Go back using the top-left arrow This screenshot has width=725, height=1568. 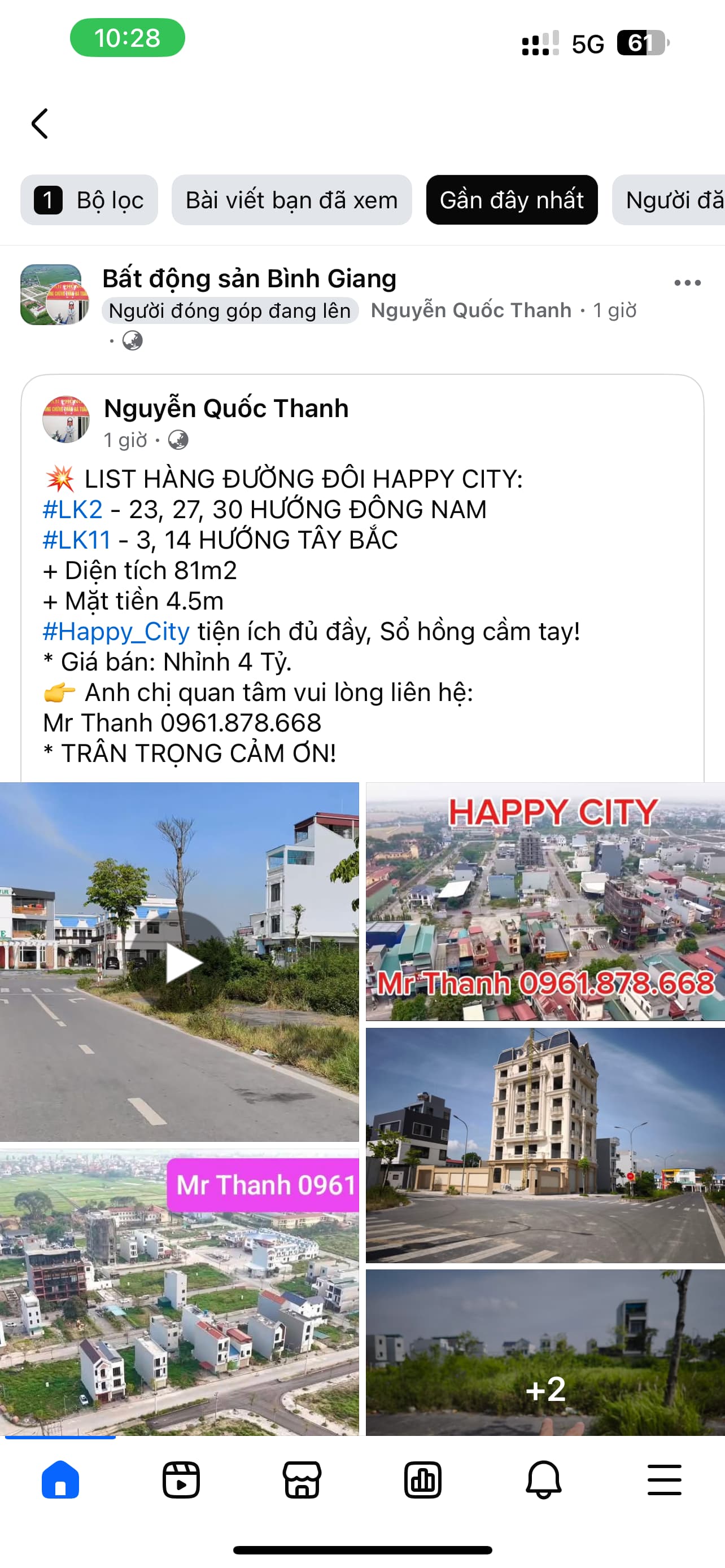point(40,124)
